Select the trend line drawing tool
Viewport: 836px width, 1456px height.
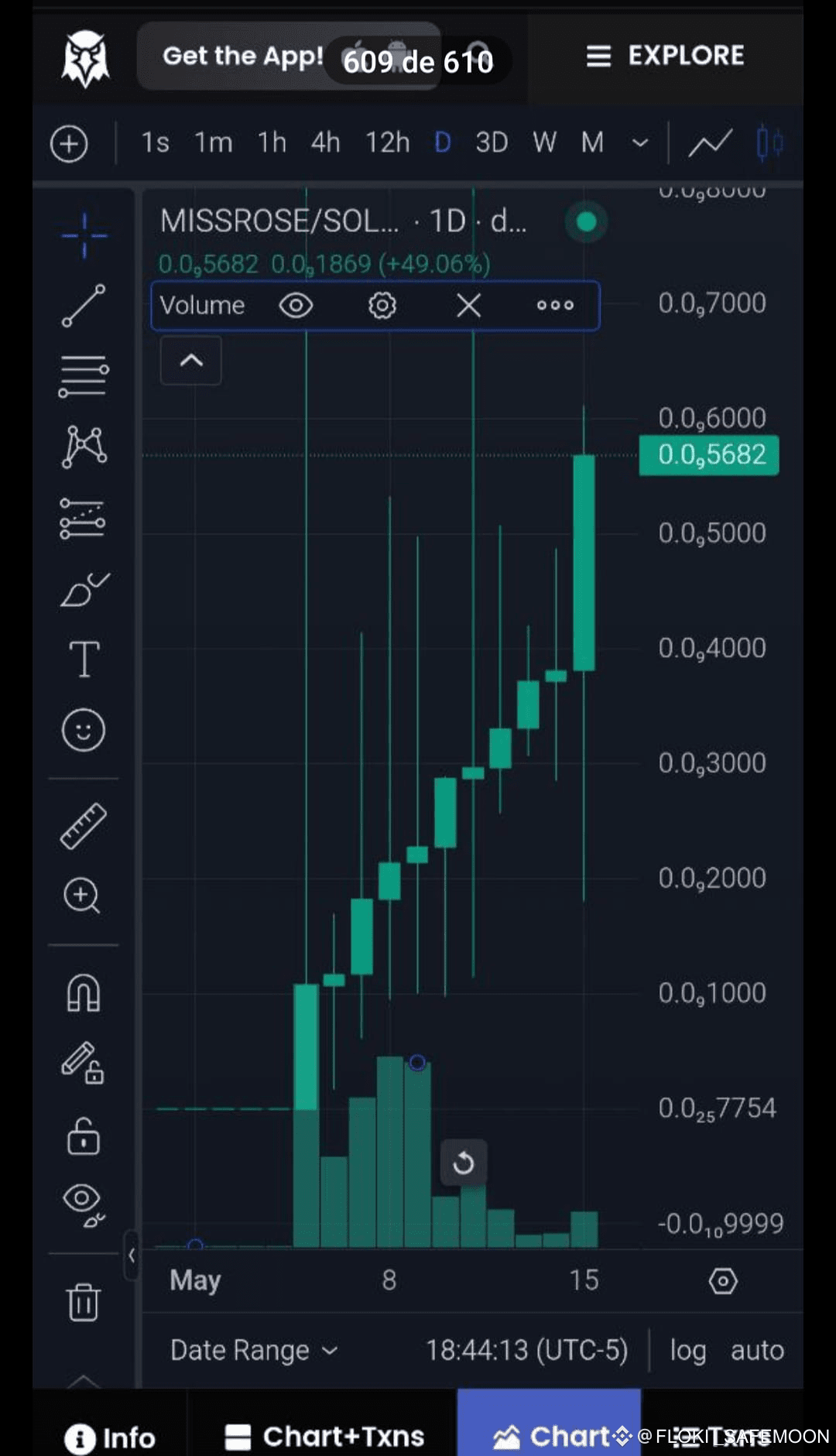pos(83,305)
